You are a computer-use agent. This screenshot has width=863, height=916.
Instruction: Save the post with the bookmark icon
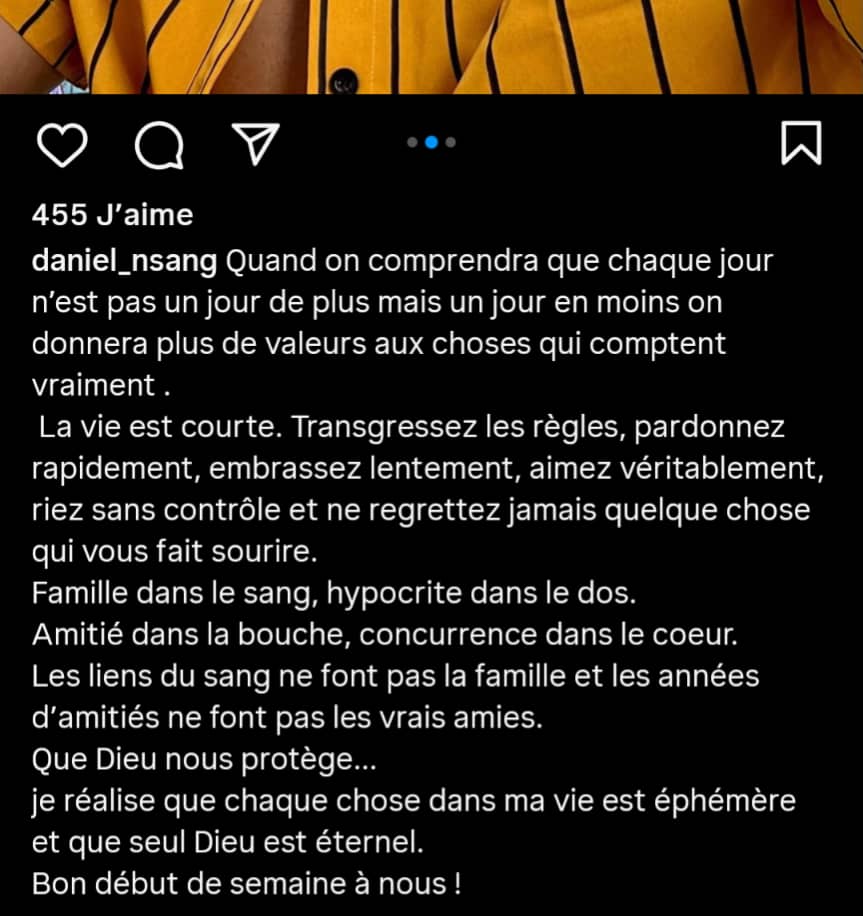[x=801, y=143]
